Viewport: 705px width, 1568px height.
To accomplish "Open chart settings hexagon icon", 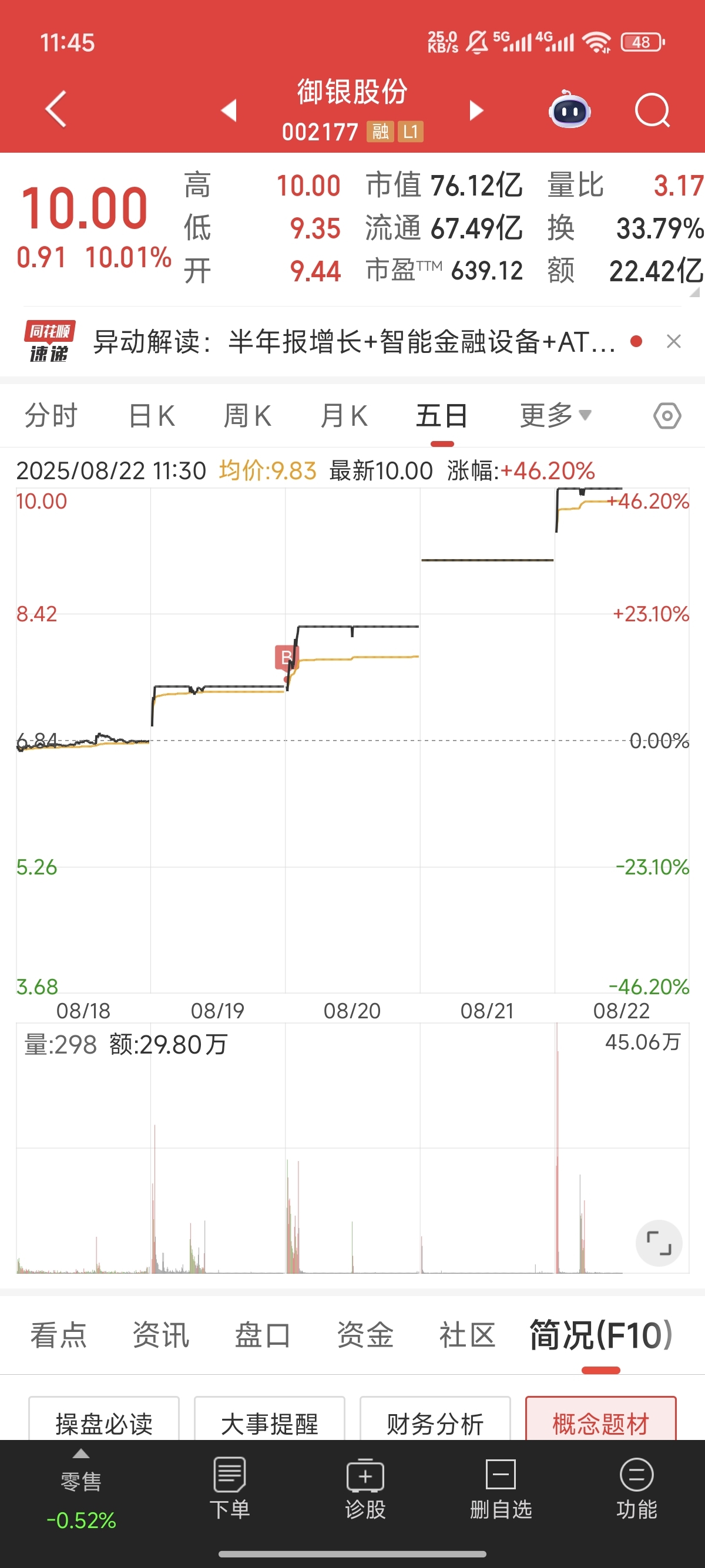I will (x=667, y=416).
